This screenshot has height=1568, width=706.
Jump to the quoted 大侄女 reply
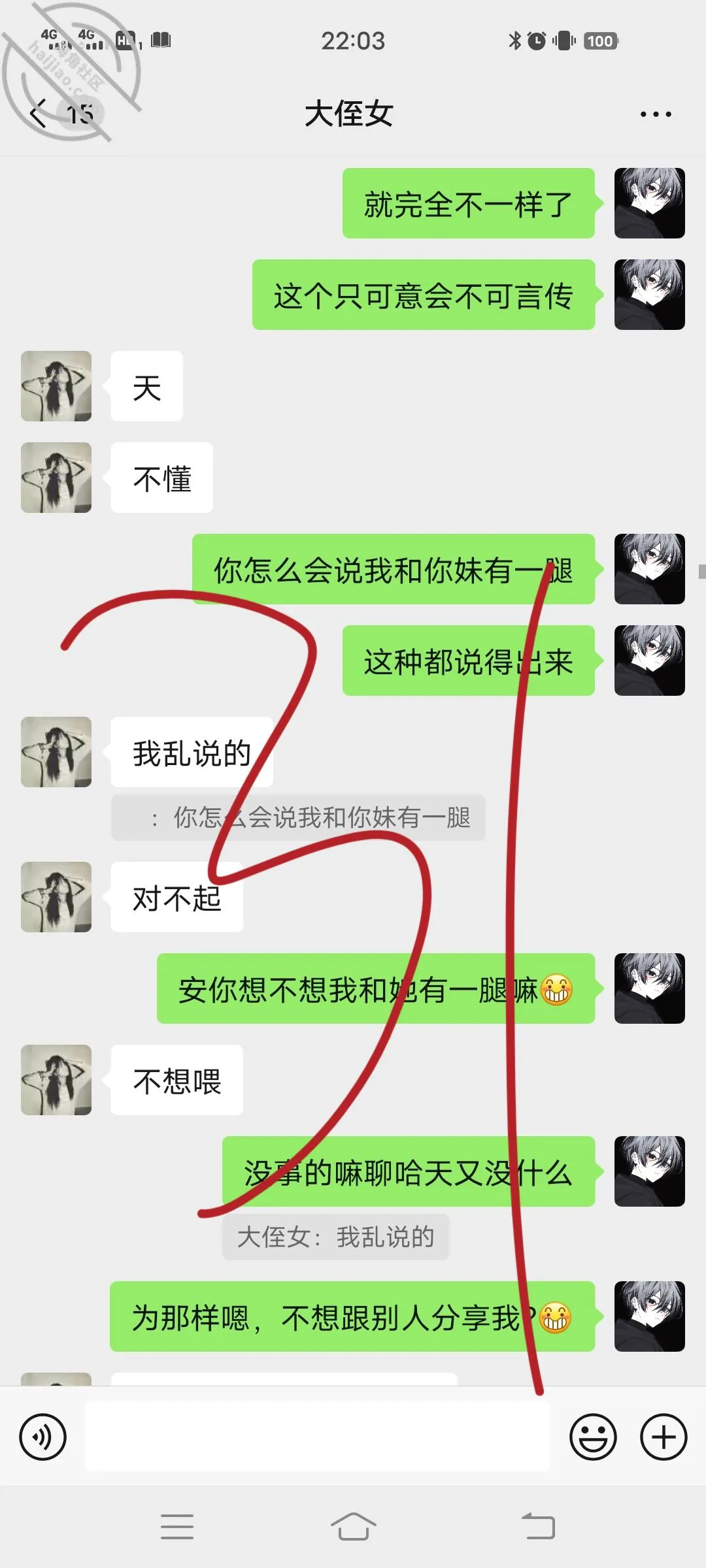click(x=335, y=1237)
